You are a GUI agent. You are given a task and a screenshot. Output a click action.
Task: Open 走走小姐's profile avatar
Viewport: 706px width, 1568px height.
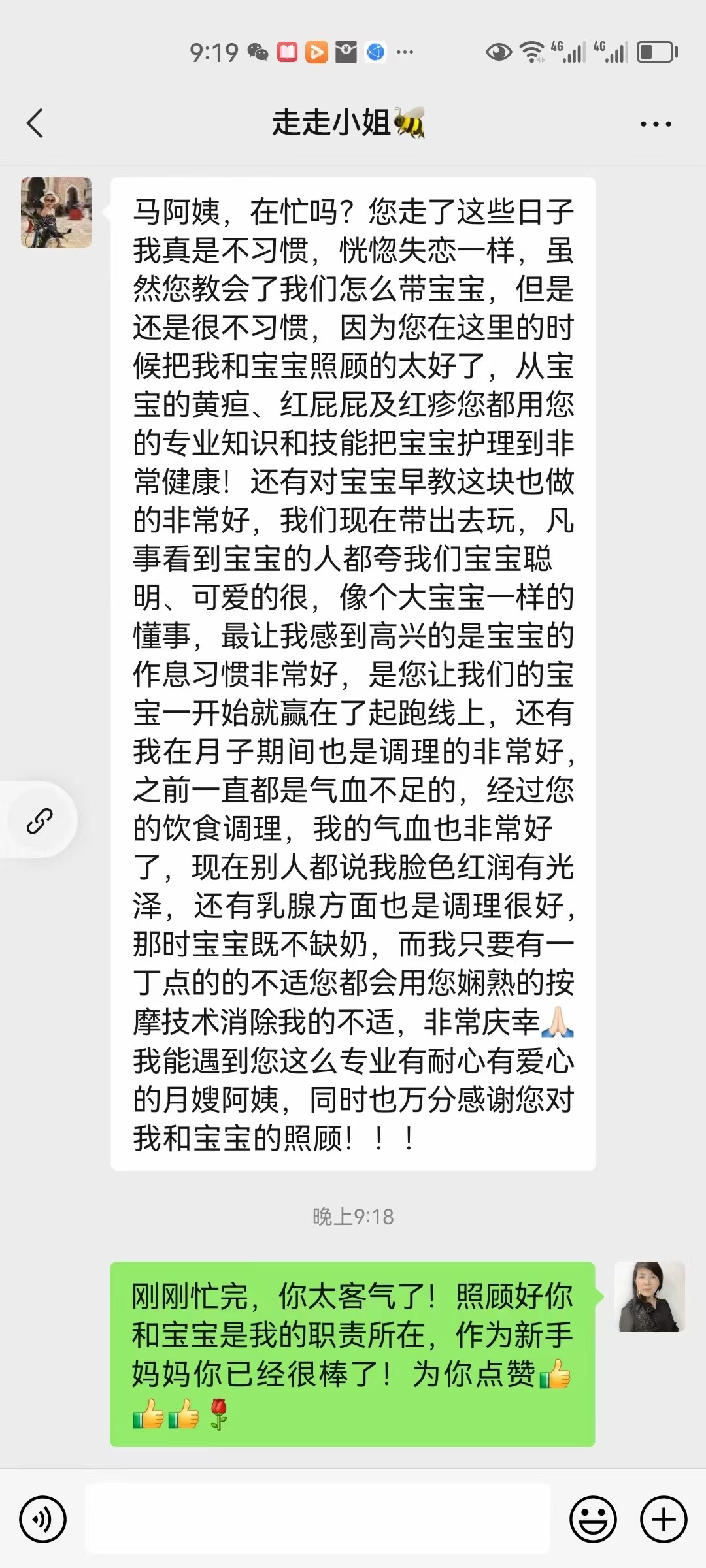(x=56, y=212)
